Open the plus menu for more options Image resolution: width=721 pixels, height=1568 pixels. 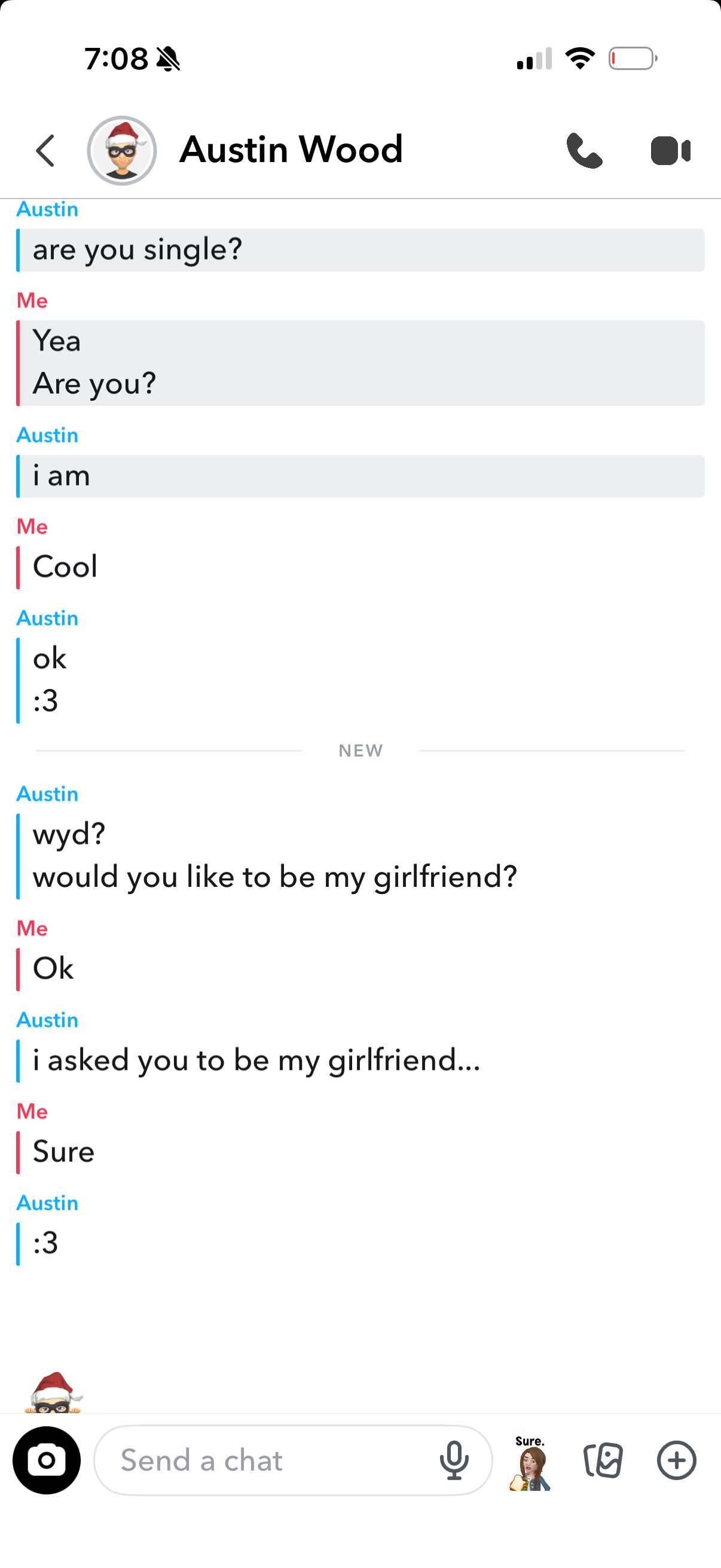676,1460
